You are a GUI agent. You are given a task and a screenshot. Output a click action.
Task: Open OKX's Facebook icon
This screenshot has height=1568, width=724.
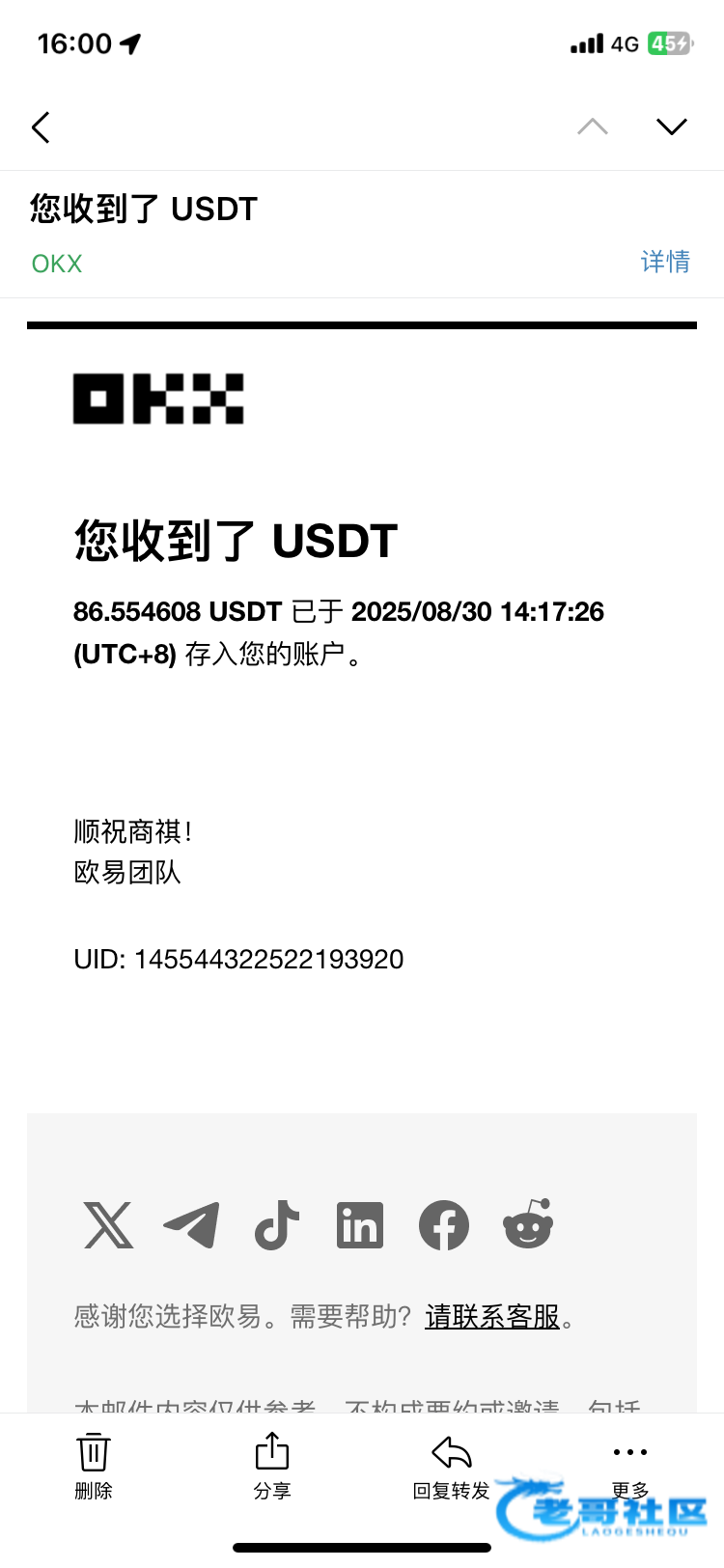(x=444, y=1225)
